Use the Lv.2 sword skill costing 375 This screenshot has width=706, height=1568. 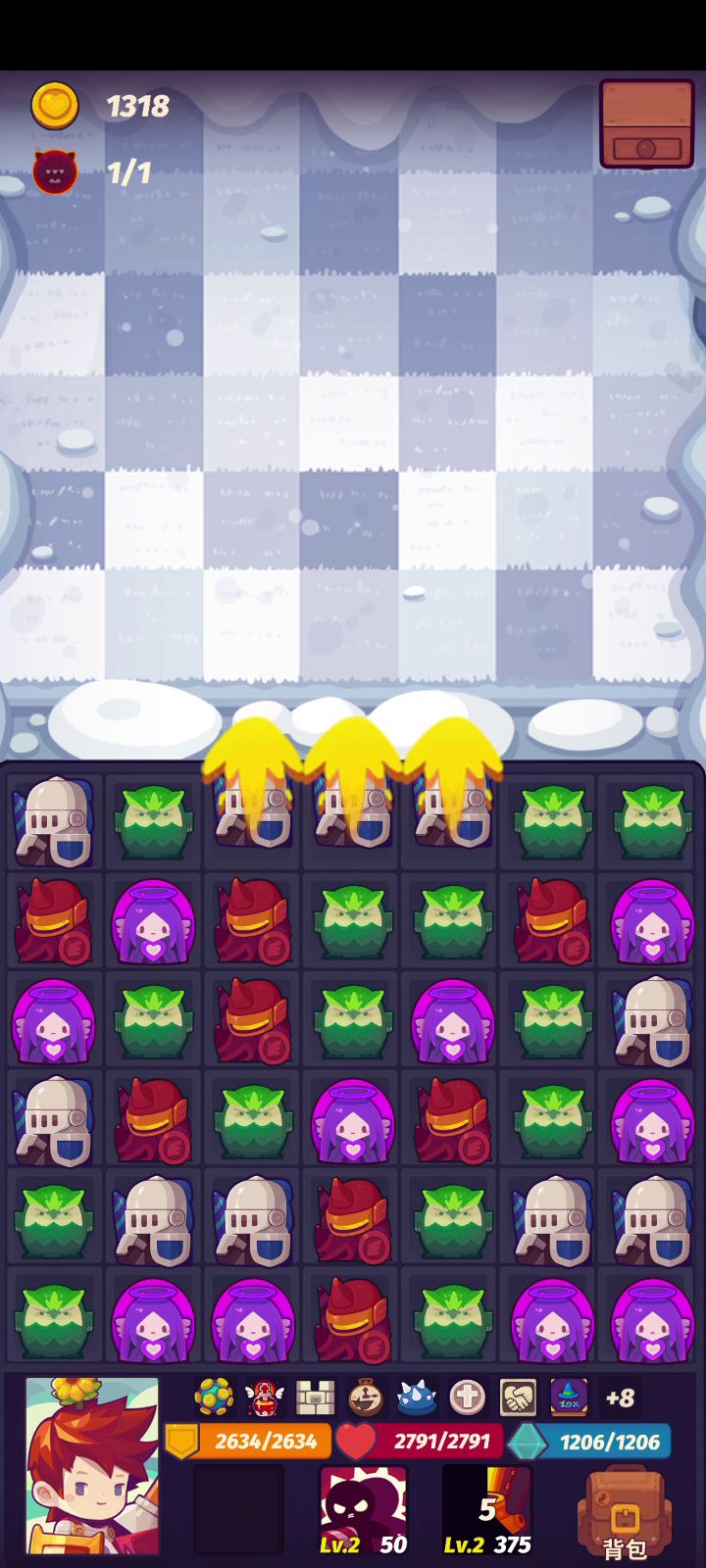point(487,1510)
